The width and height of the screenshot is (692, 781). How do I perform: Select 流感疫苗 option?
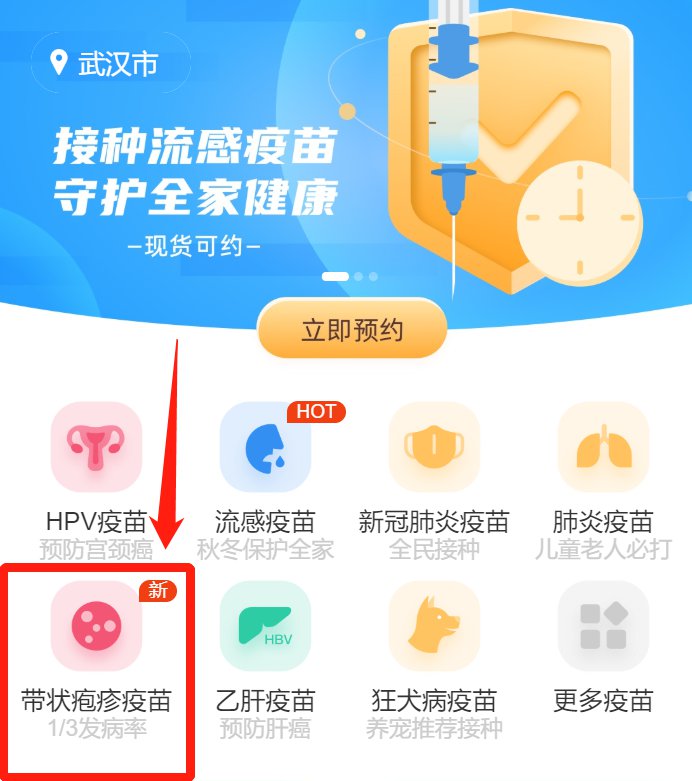coord(265,449)
